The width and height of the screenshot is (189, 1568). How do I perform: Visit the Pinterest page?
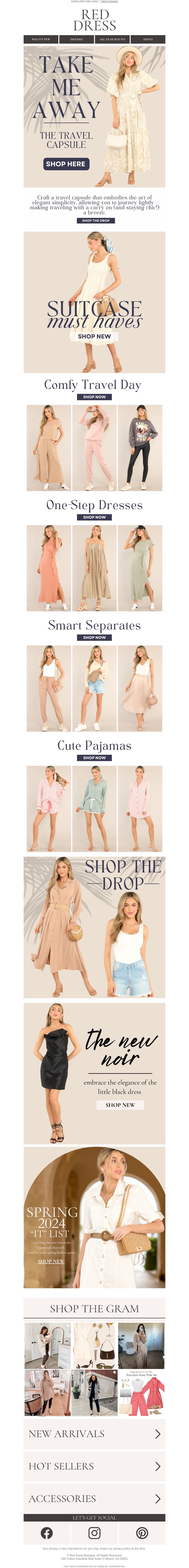click(x=142, y=1533)
